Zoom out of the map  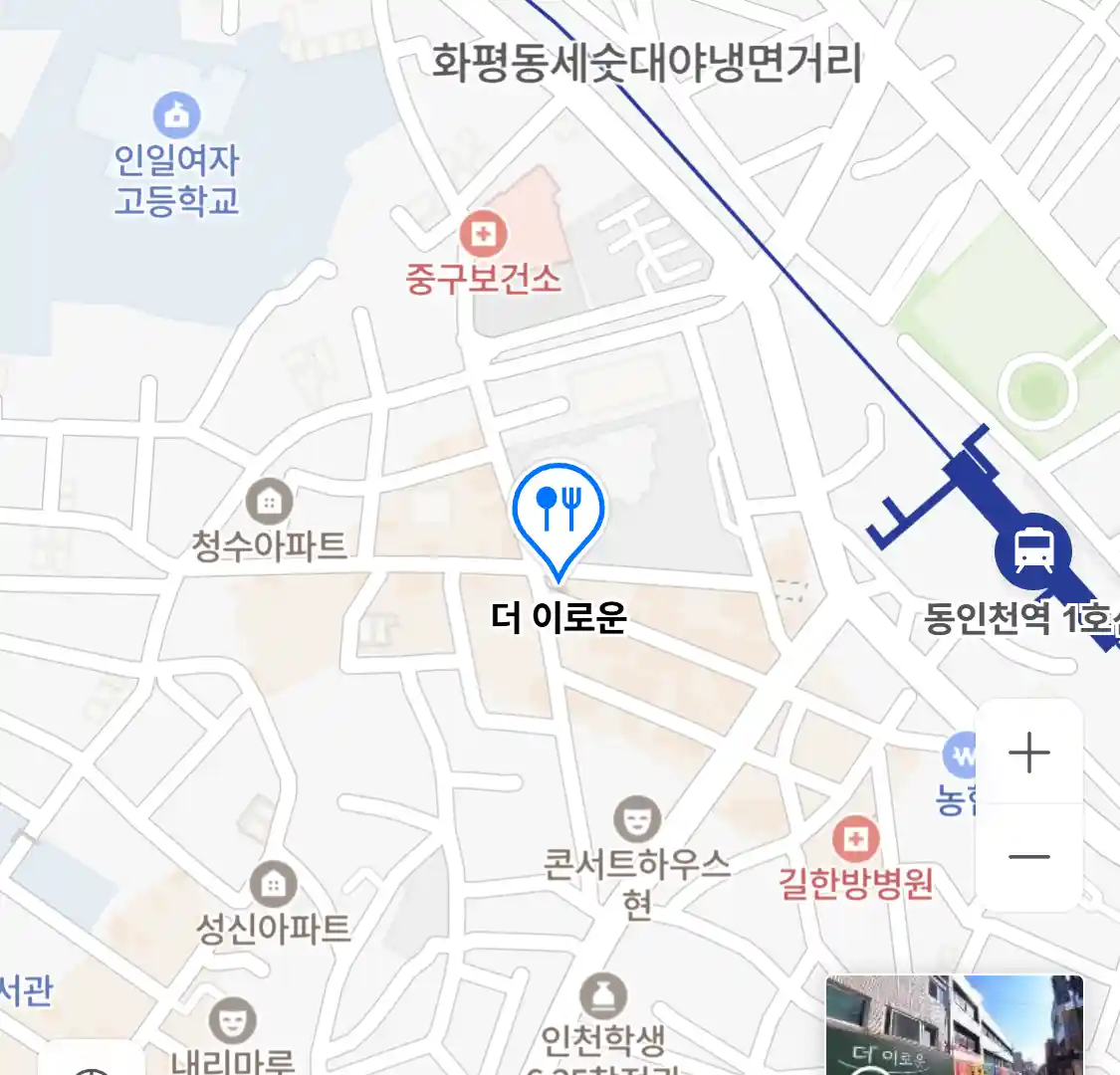pyautogui.click(x=1028, y=857)
